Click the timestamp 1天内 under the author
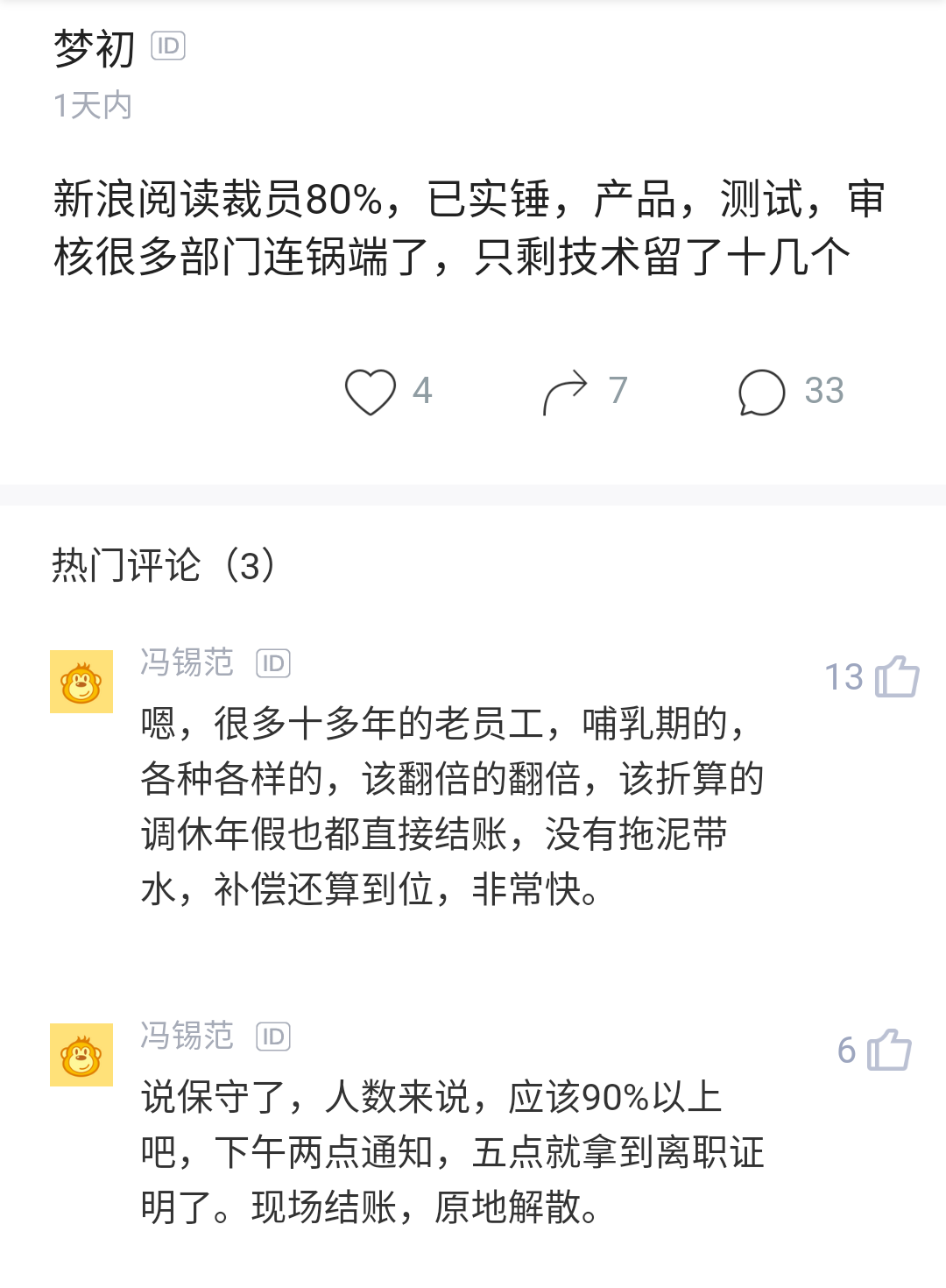This screenshot has height=1288, width=946. tap(91, 105)
